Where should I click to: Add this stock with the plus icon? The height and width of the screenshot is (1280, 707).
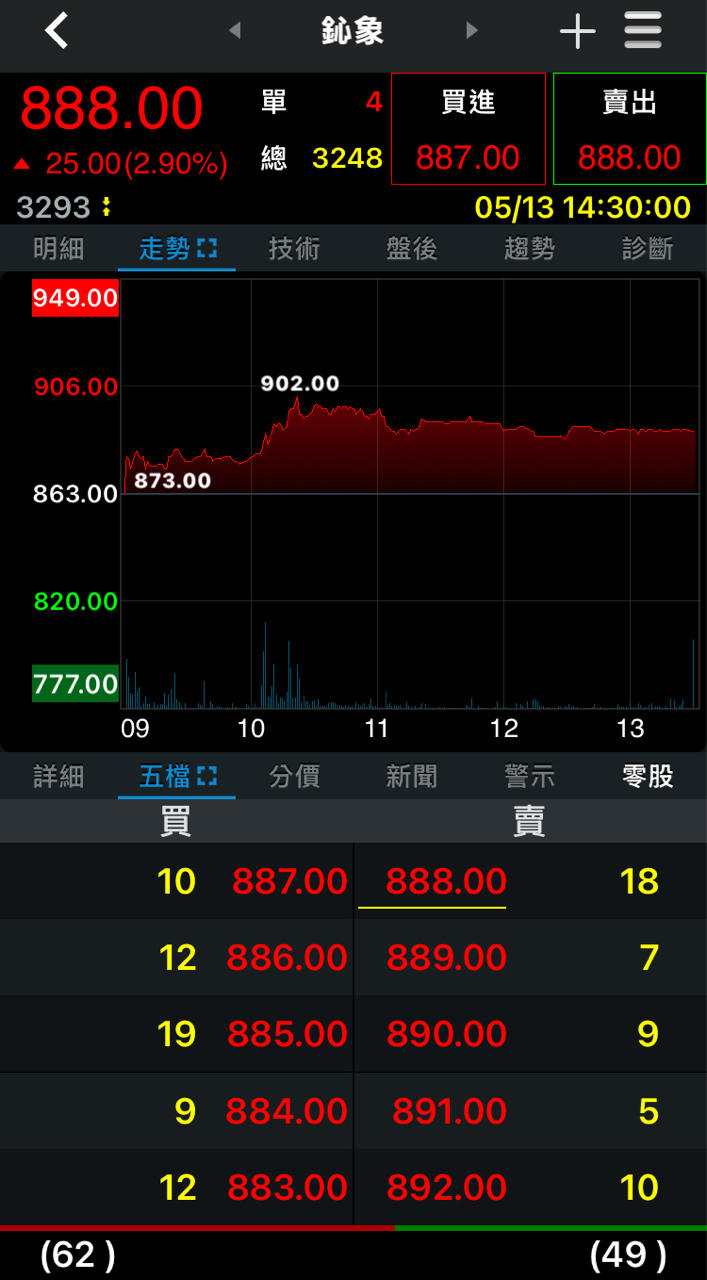[x=577, y=32]
